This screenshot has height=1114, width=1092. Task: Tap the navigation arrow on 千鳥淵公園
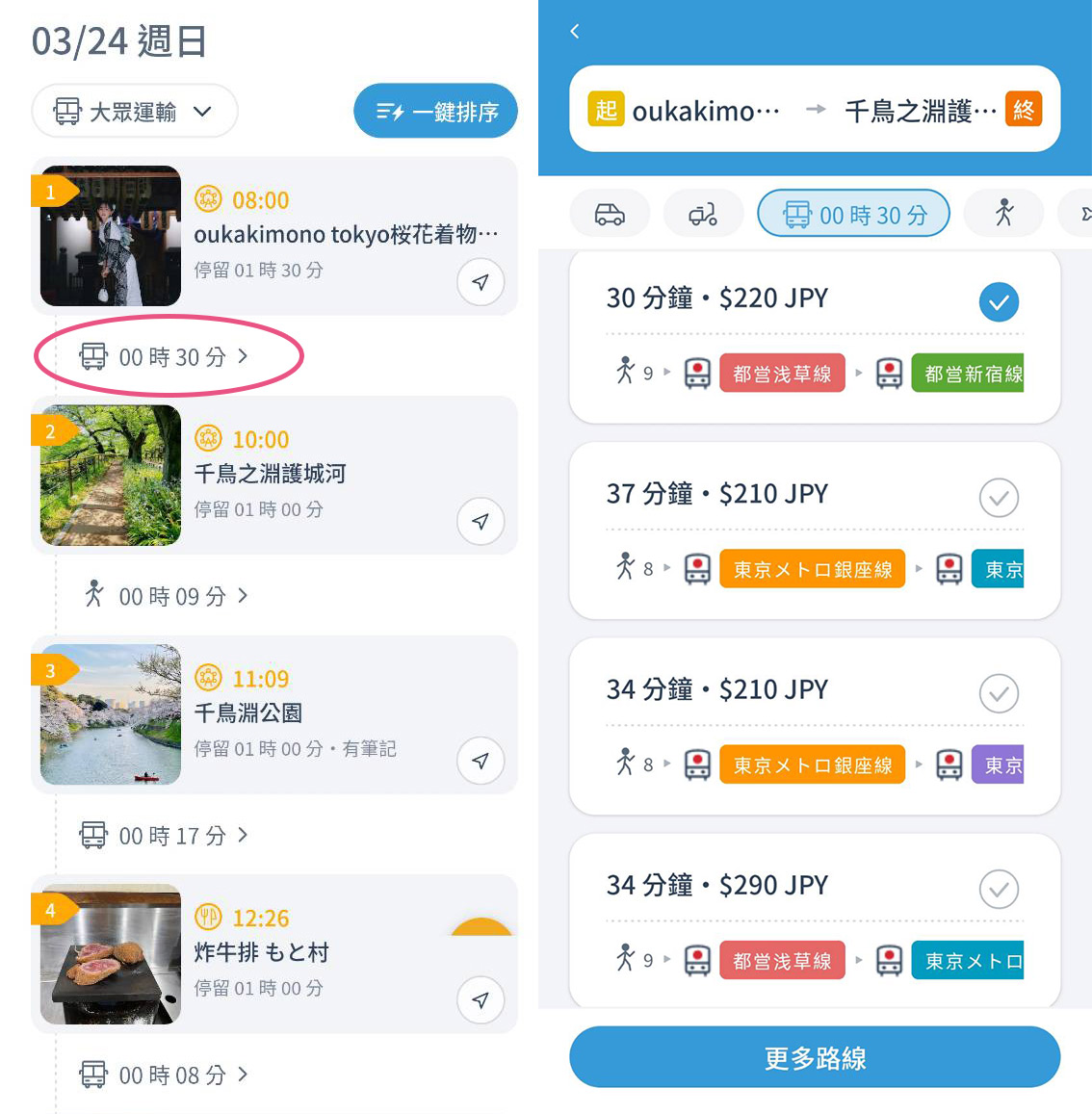coord(480,761)
